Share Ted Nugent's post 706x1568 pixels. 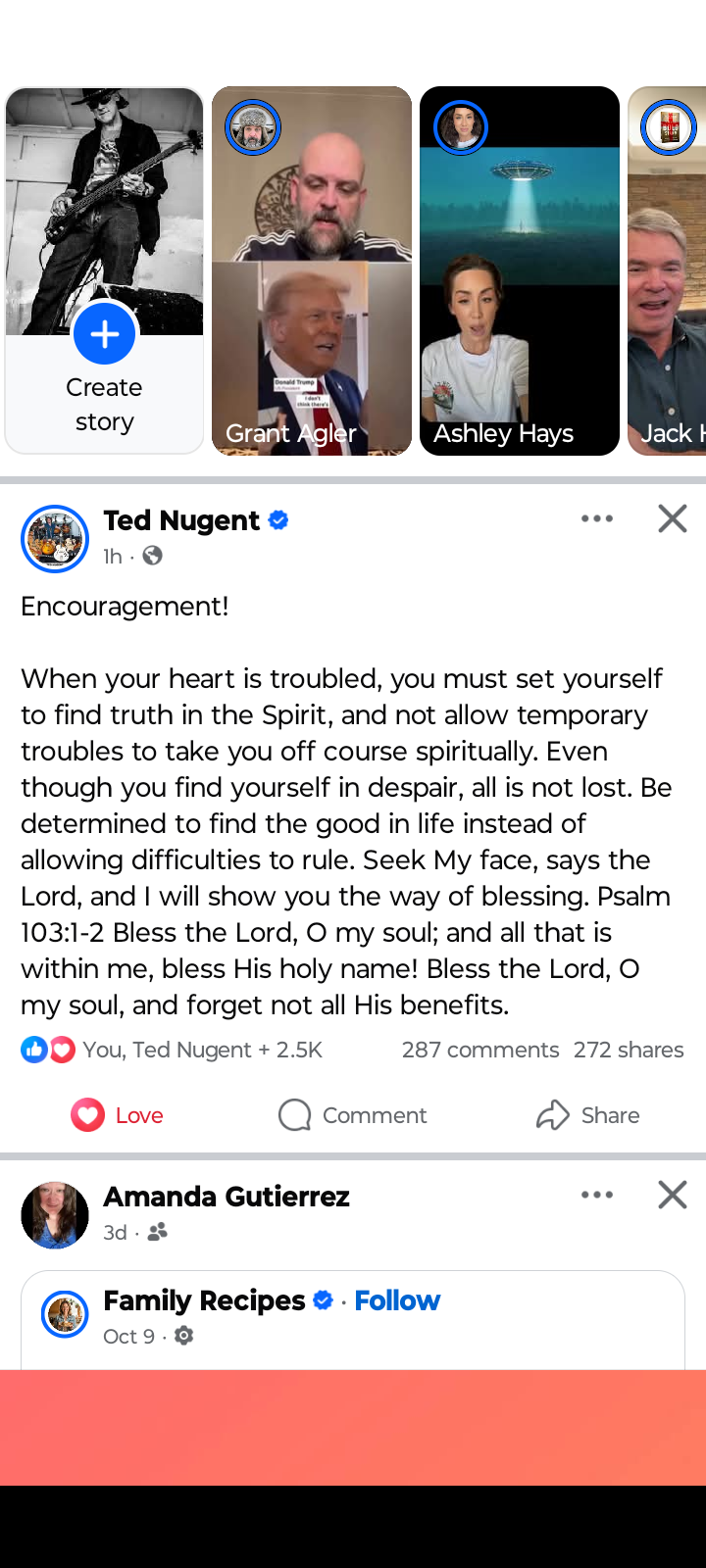(588, 1115)
